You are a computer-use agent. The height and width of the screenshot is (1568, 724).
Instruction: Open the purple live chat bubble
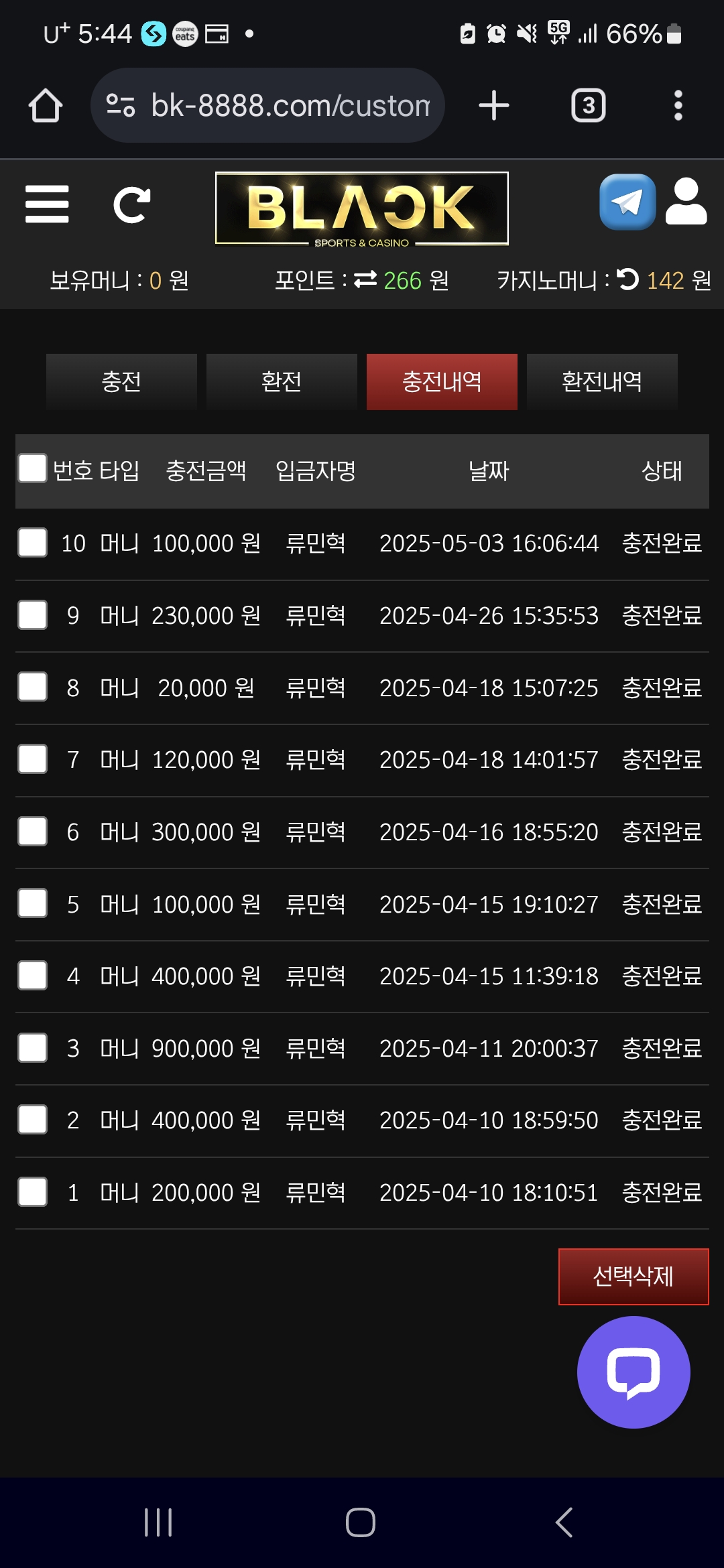click(633, 1372)
